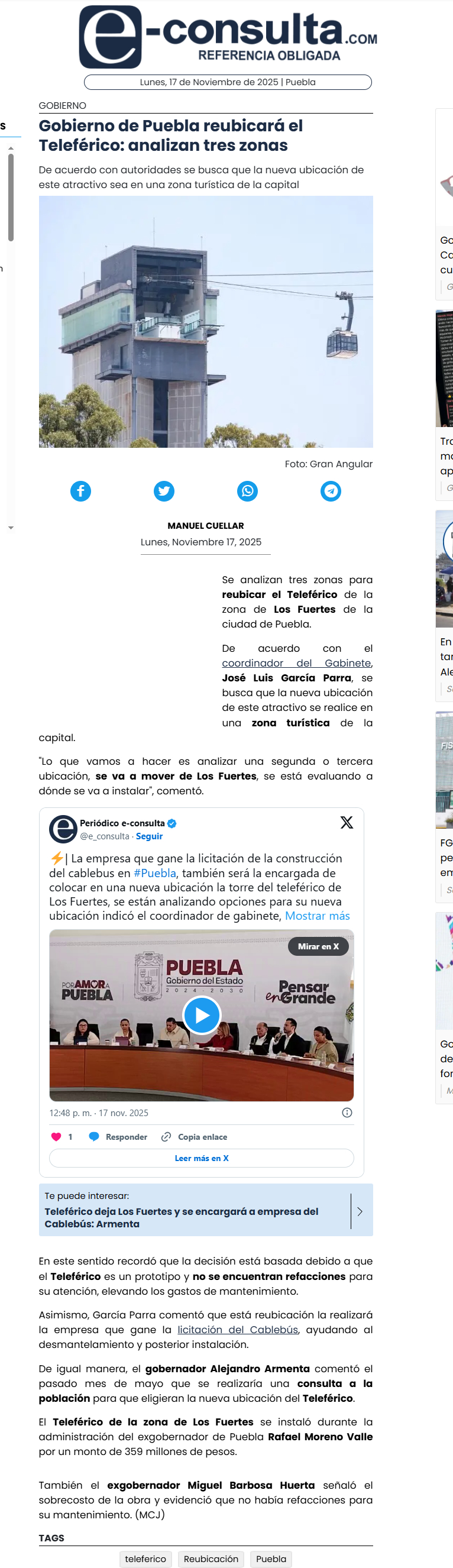Follow Periódico e-consulta with Seguir

(x=149, y=836)
